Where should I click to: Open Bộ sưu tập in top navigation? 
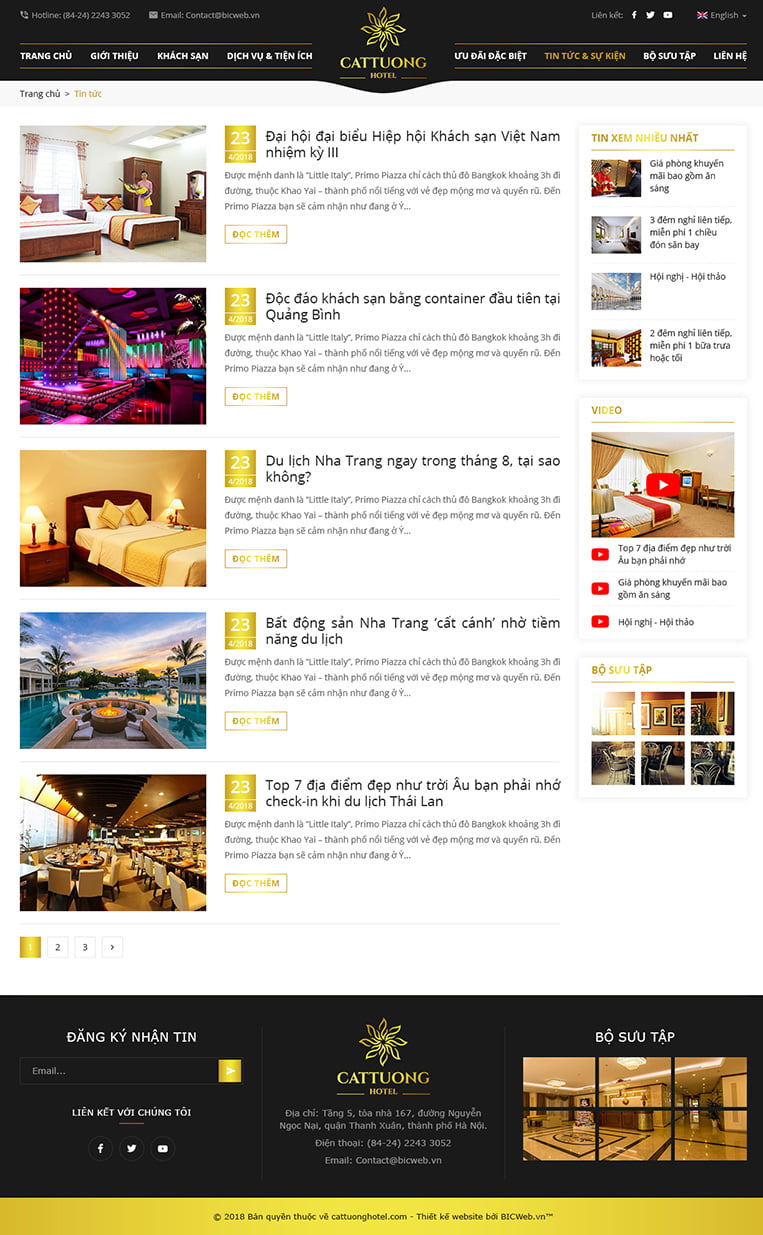pos(669,56)
